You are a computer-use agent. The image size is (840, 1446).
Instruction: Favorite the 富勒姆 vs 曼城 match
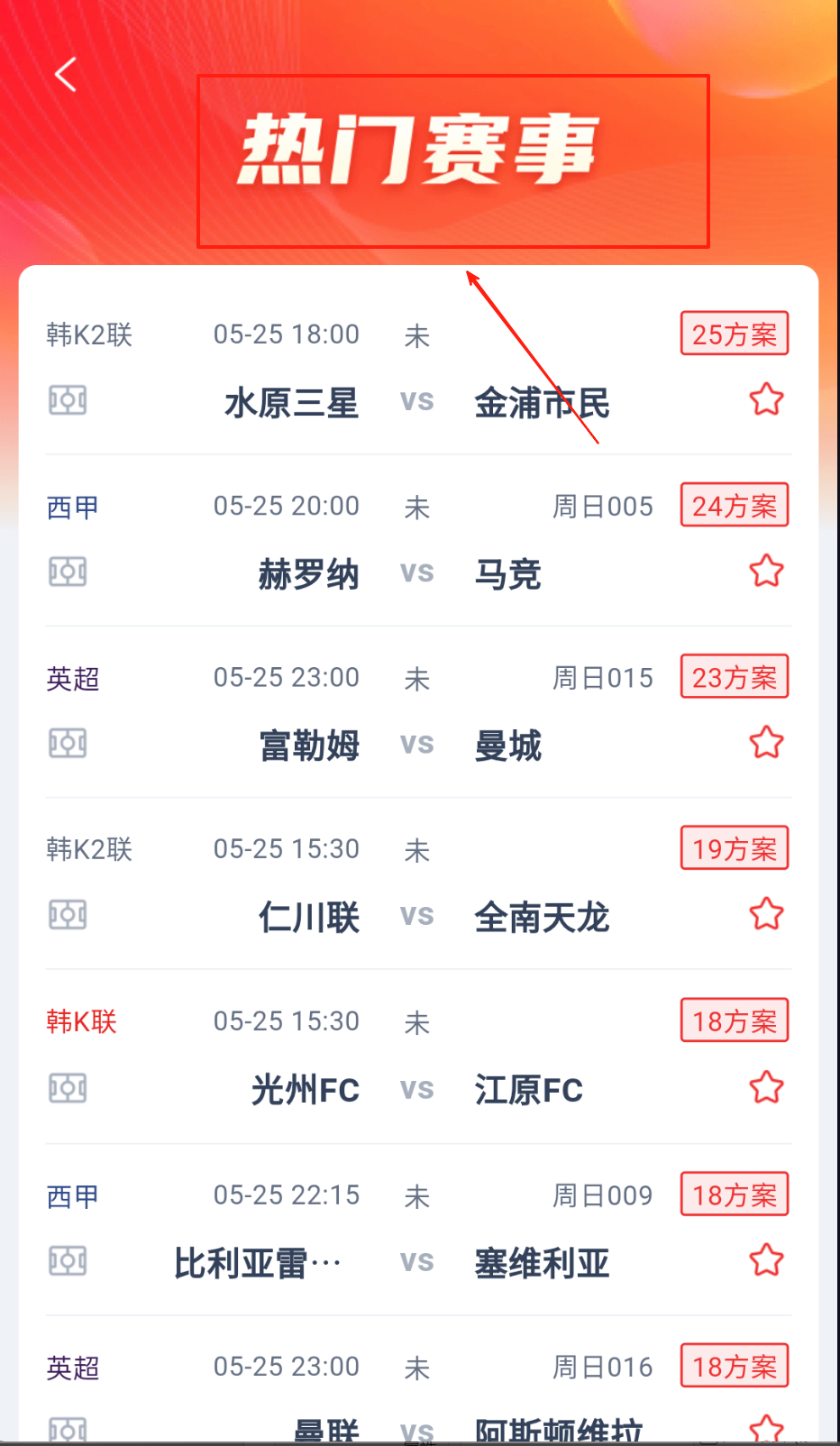tap(766, 743)
